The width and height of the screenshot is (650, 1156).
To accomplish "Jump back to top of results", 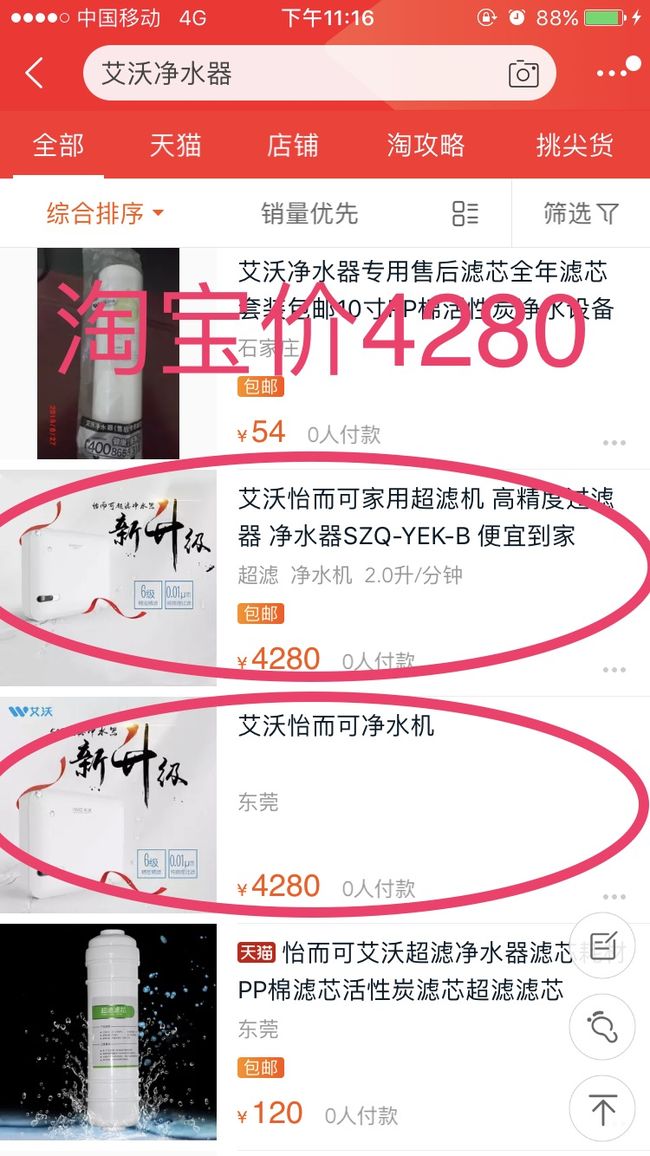I will pyautogui.click(x=603, y=1108).
